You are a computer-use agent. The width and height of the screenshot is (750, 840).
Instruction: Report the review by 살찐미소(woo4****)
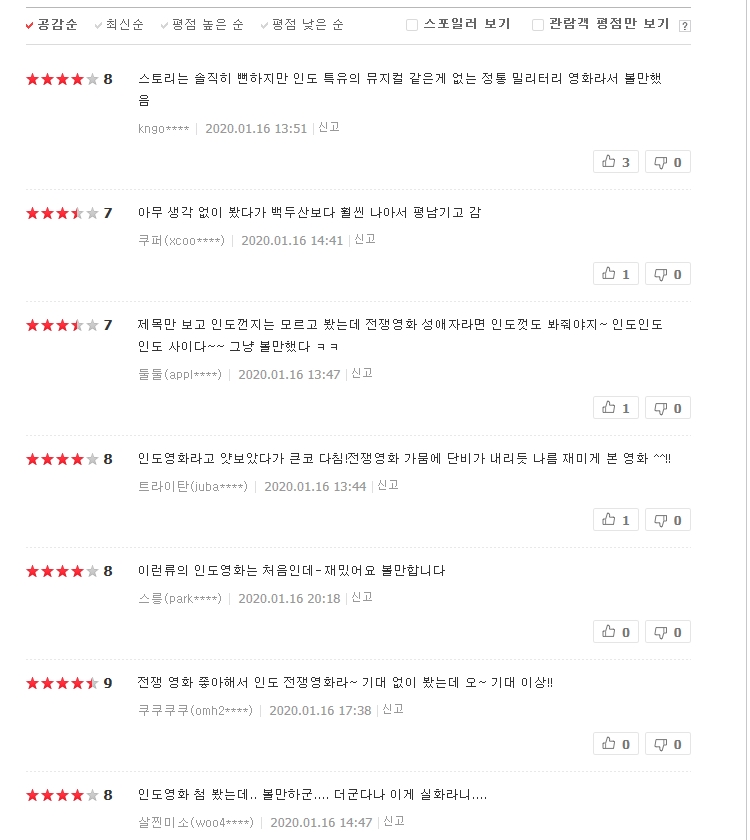pos(394,821)
